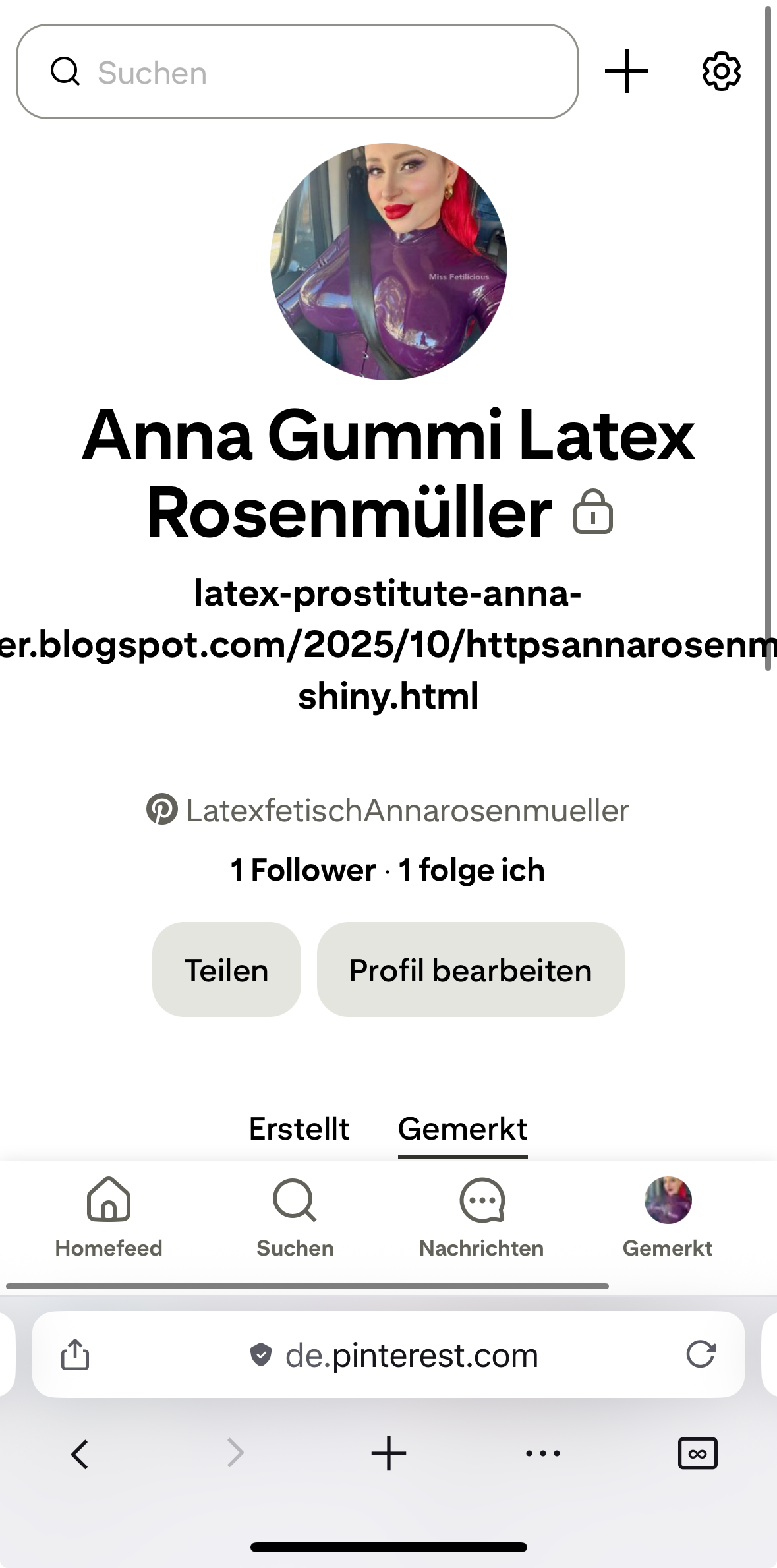This screenshot has height=1568, width=777.
Task: Tap the browser share icon
Action: 75,1355
